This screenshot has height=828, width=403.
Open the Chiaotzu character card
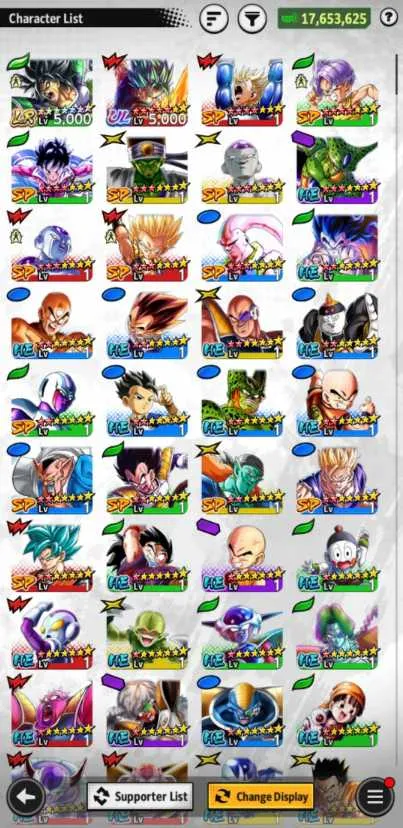[x=337, y=557]
